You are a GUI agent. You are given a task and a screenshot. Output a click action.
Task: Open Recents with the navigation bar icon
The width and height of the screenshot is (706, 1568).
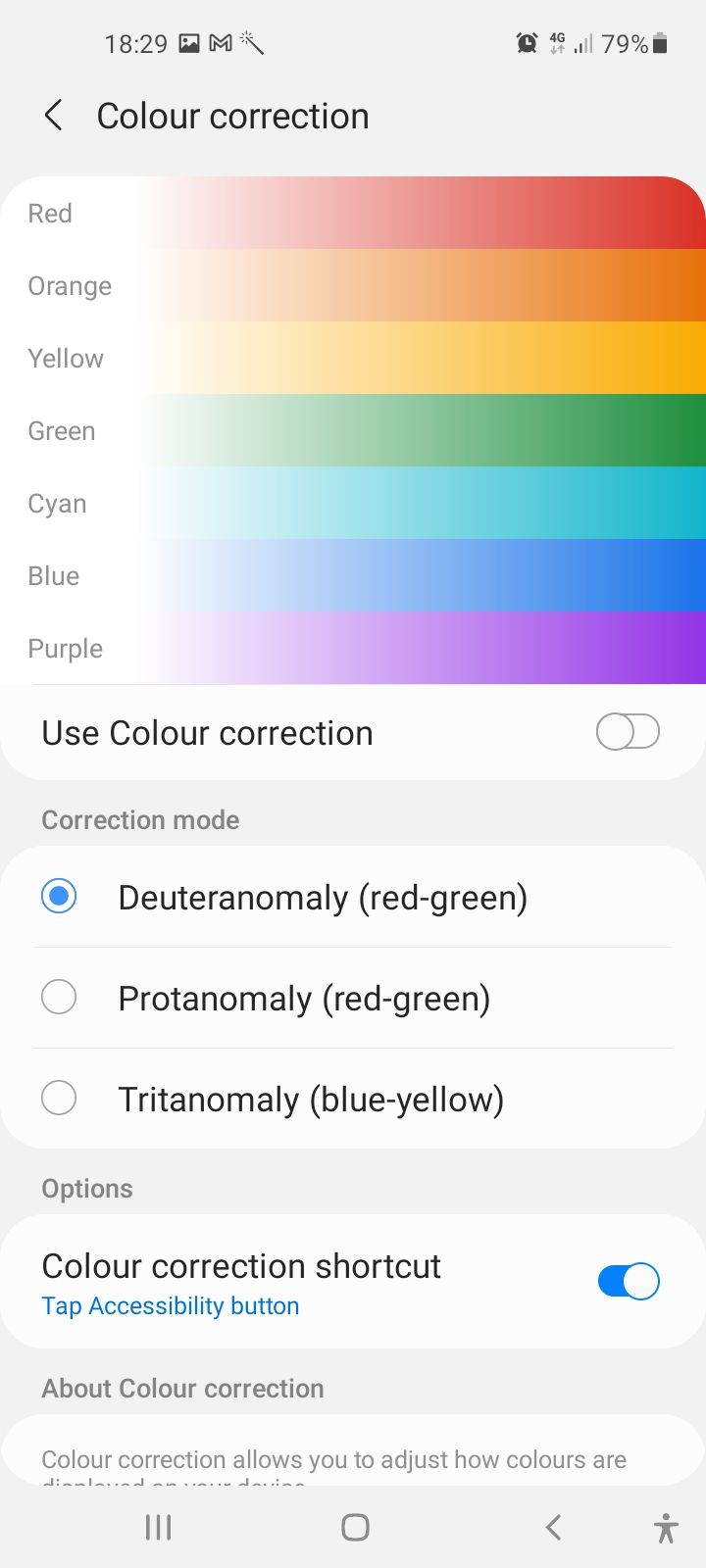pyautogui.click(x=157, y=1526)
